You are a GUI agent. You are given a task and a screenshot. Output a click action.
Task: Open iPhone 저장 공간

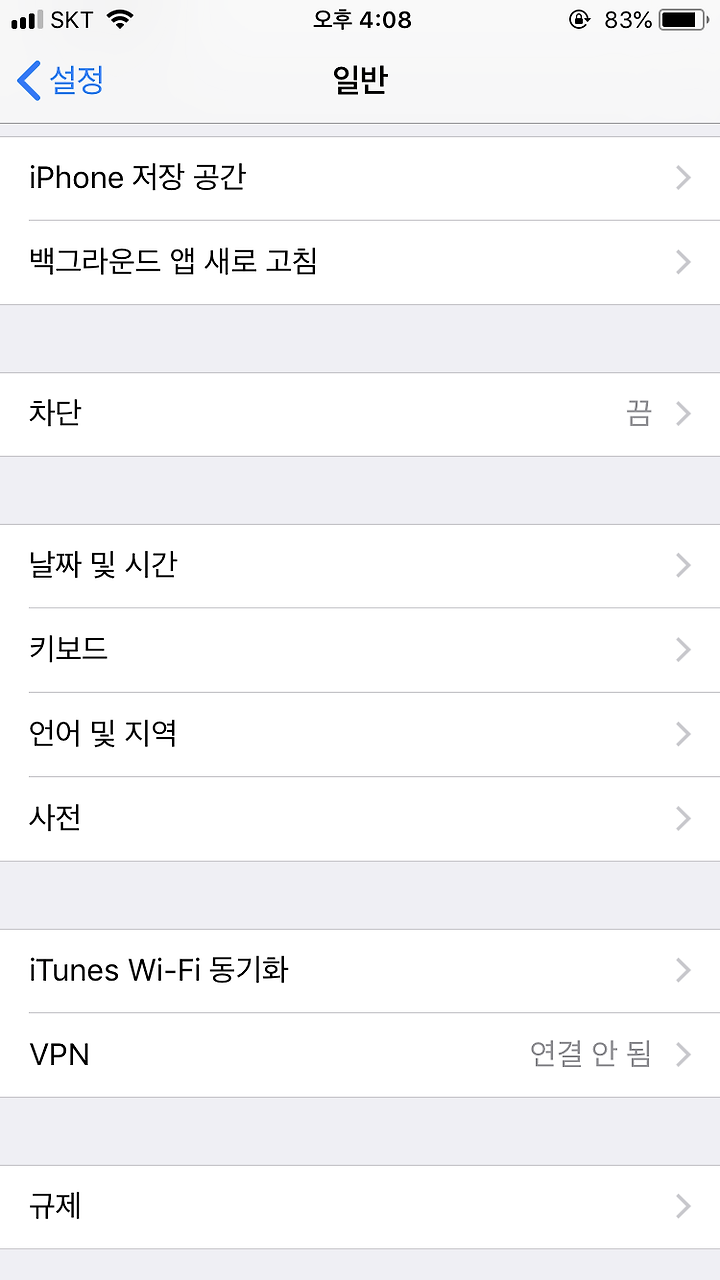360,178
